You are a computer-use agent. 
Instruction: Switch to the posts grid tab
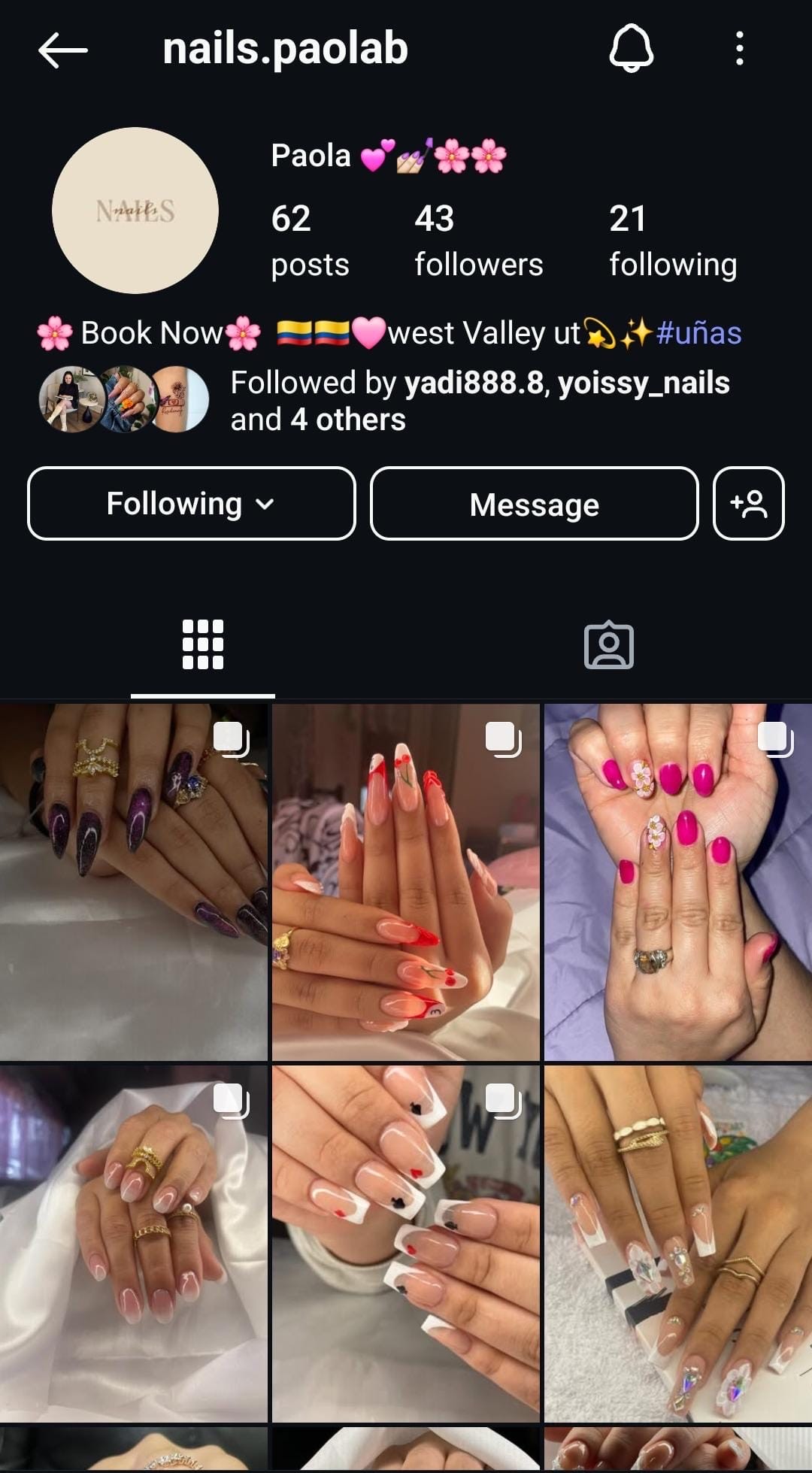[203, 644]
